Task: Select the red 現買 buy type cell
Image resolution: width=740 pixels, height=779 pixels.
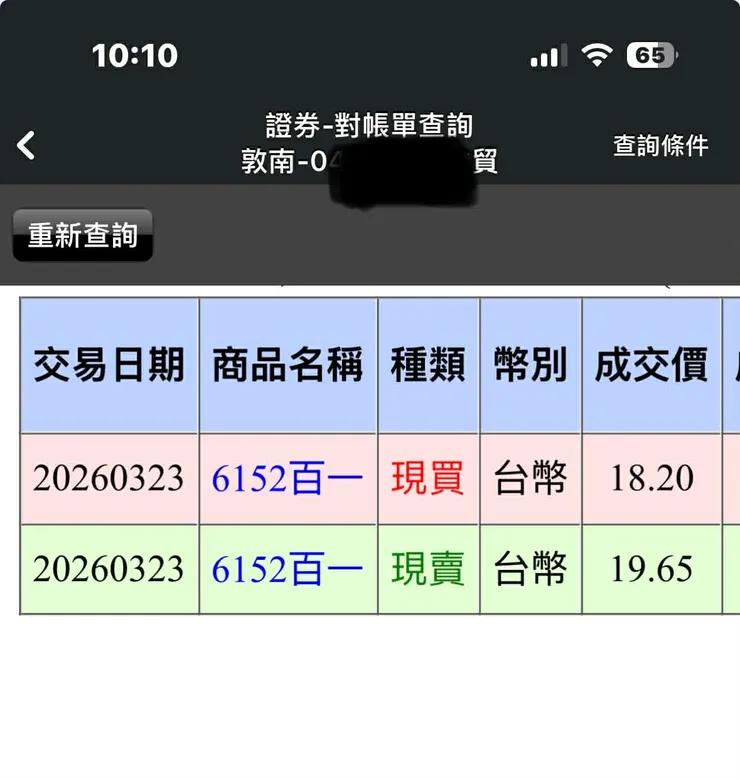Action: (x=428, y=477)
